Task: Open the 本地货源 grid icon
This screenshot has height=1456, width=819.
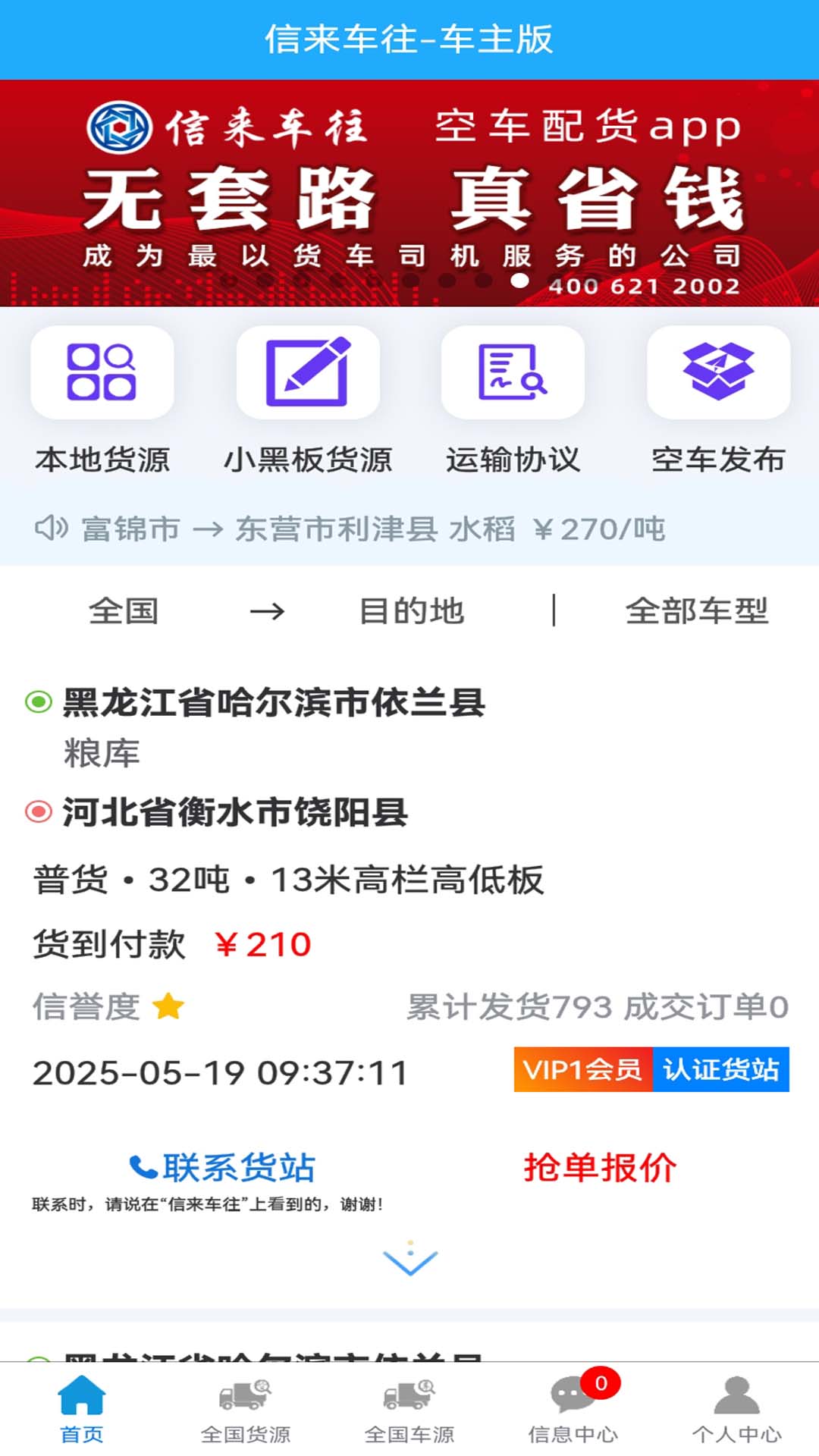Action: [102, 372]
